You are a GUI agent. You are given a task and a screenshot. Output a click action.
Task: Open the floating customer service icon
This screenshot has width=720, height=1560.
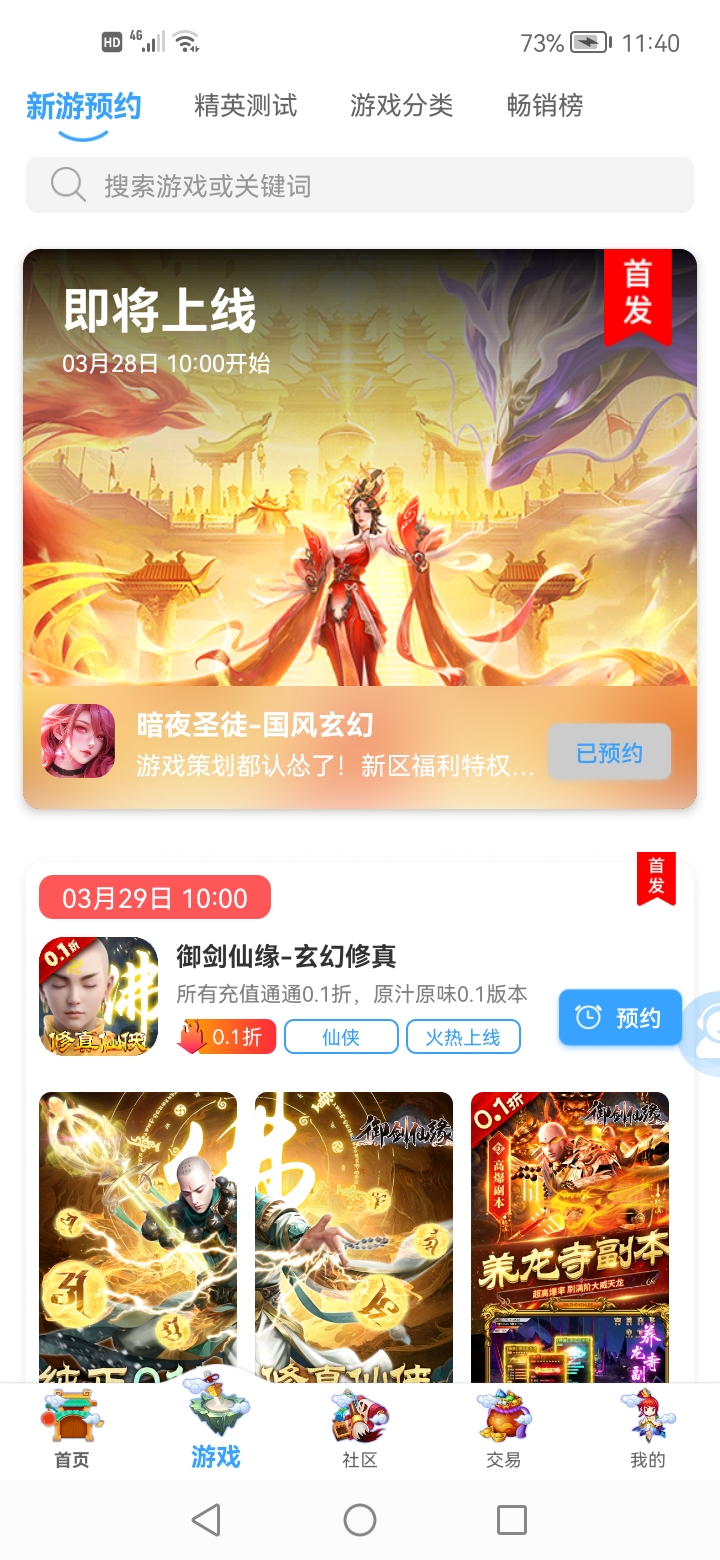coord(702,1032)
